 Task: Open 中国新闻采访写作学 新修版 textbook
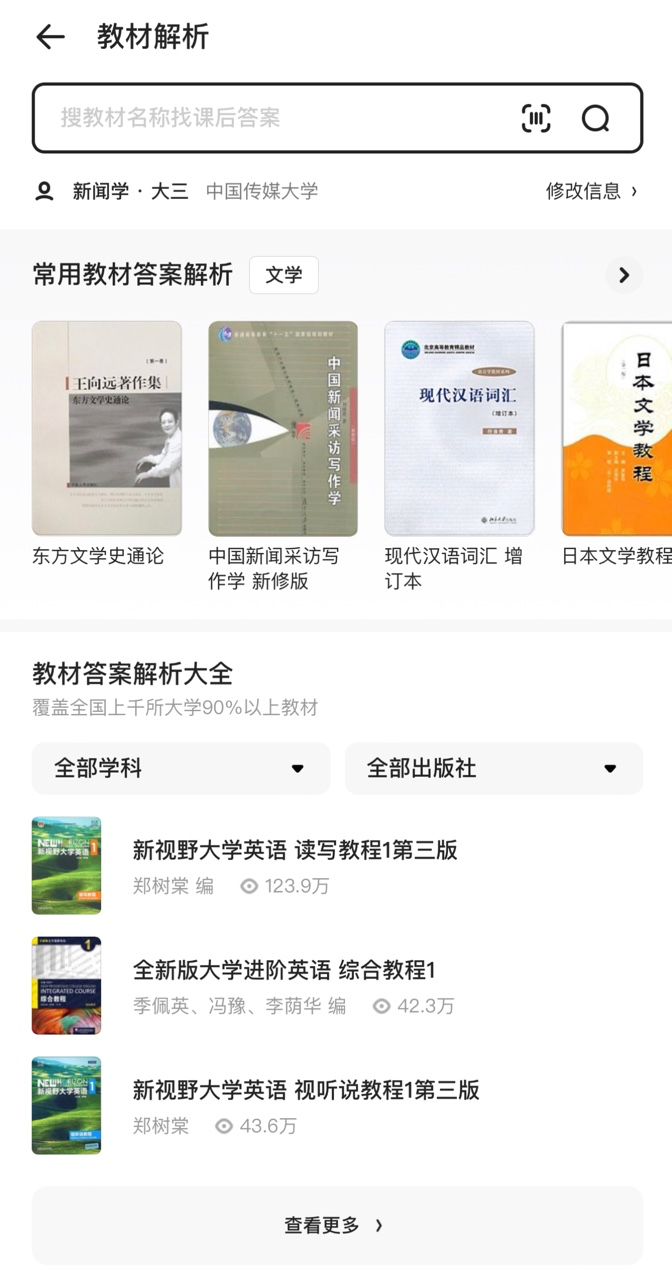click(283, 428)
